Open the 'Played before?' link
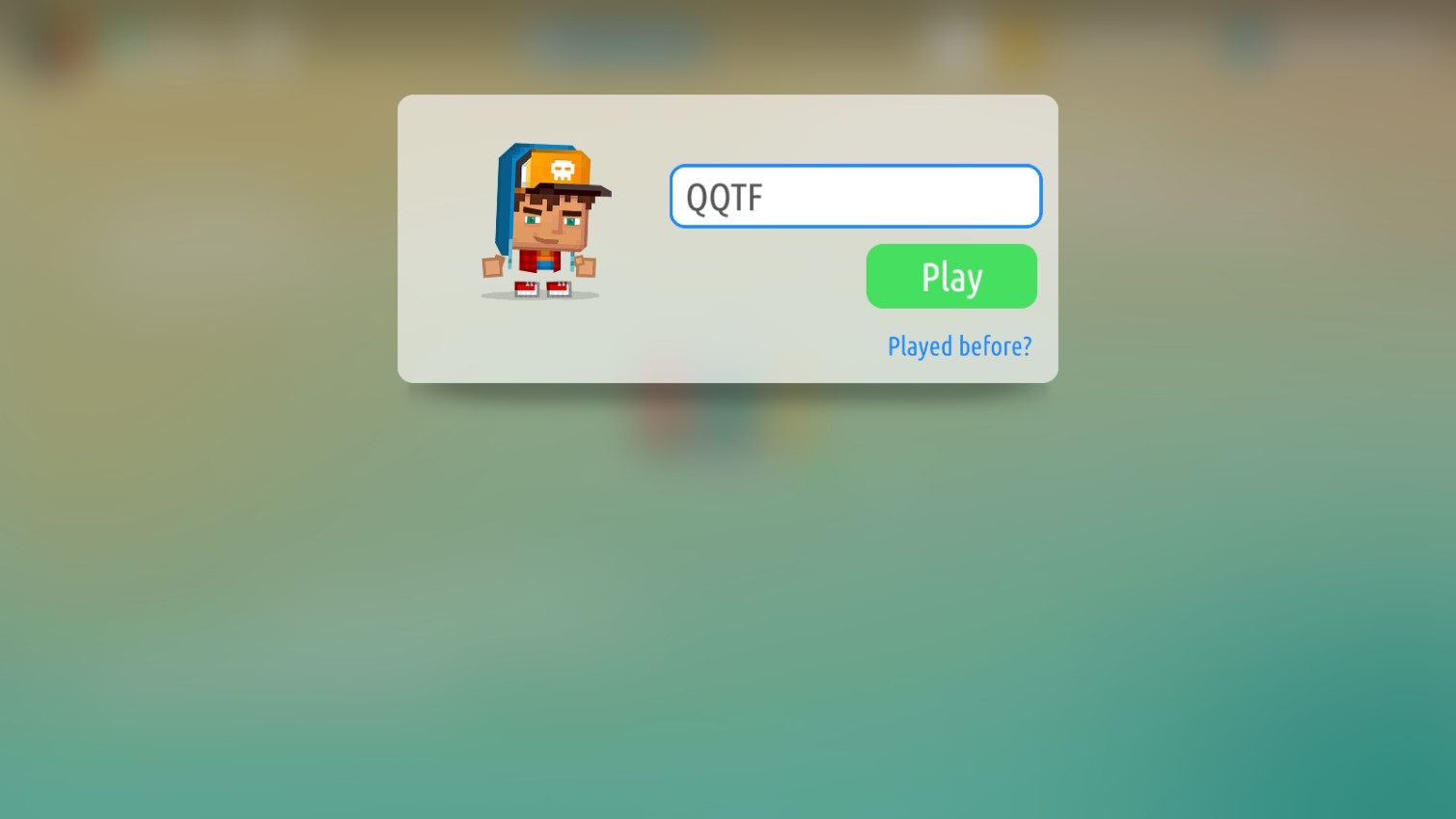 pos(959,346)
